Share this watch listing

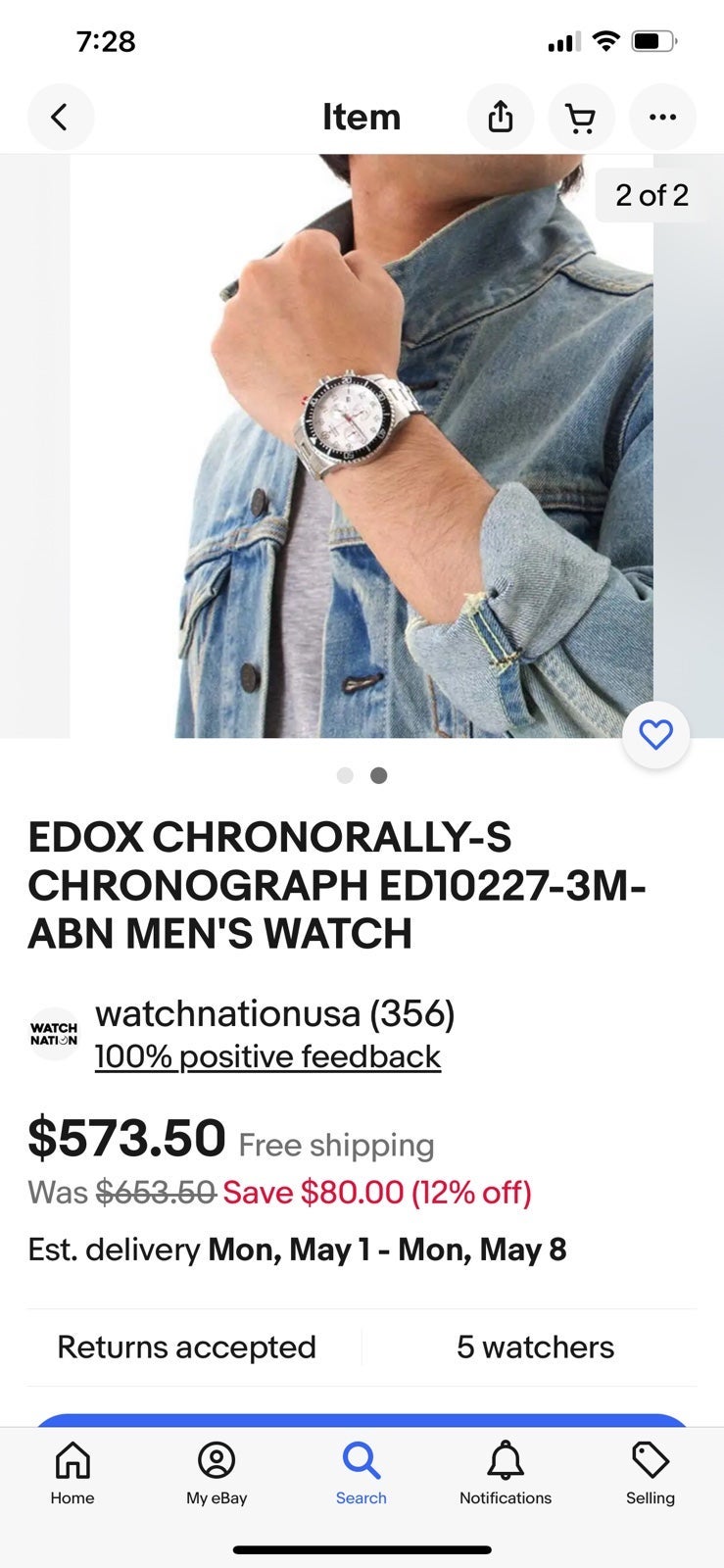coord(501,118)
